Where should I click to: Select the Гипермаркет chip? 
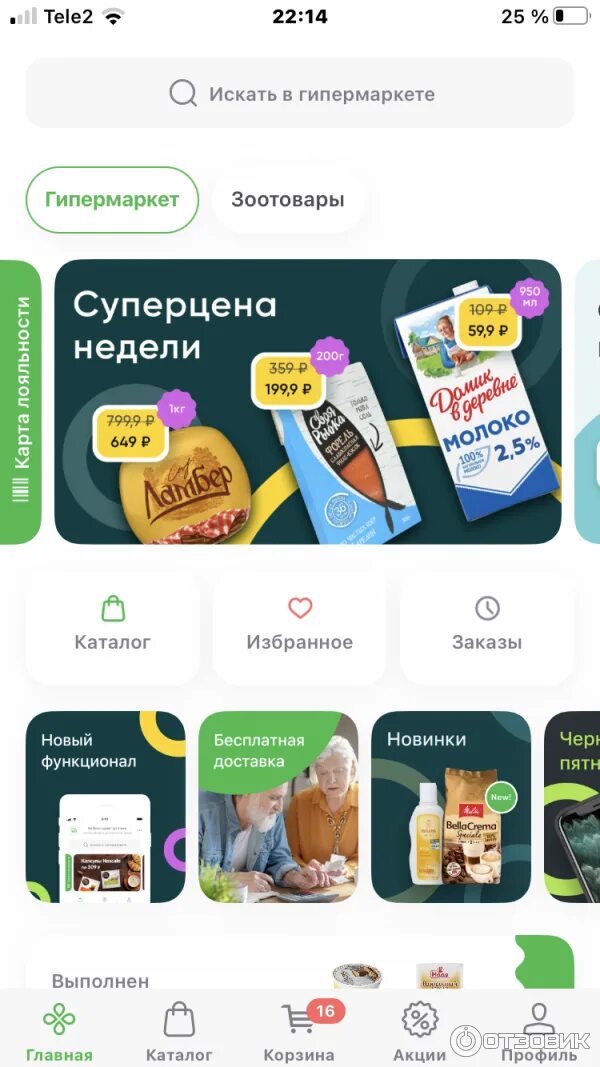tap(112, 200)
